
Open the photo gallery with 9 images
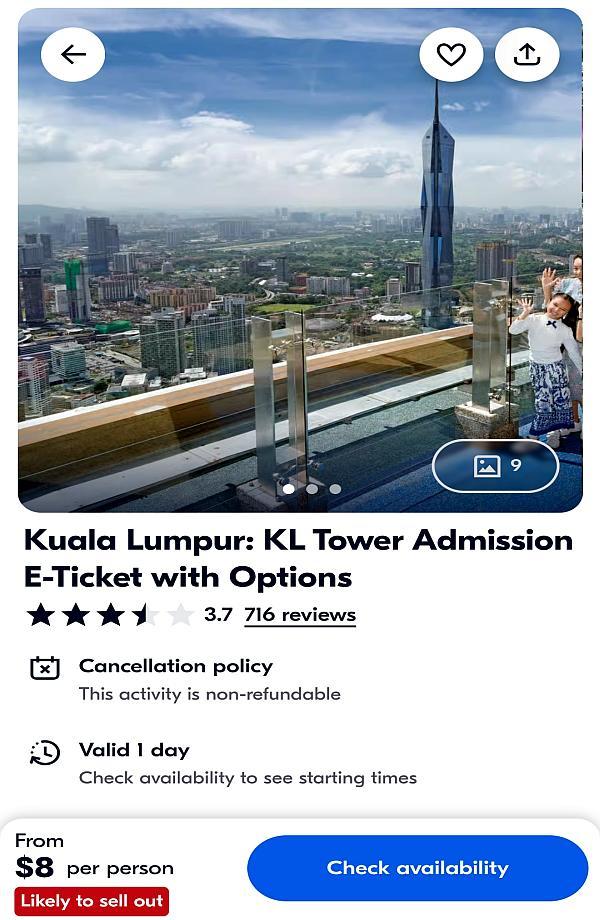(x=496, y=466)
